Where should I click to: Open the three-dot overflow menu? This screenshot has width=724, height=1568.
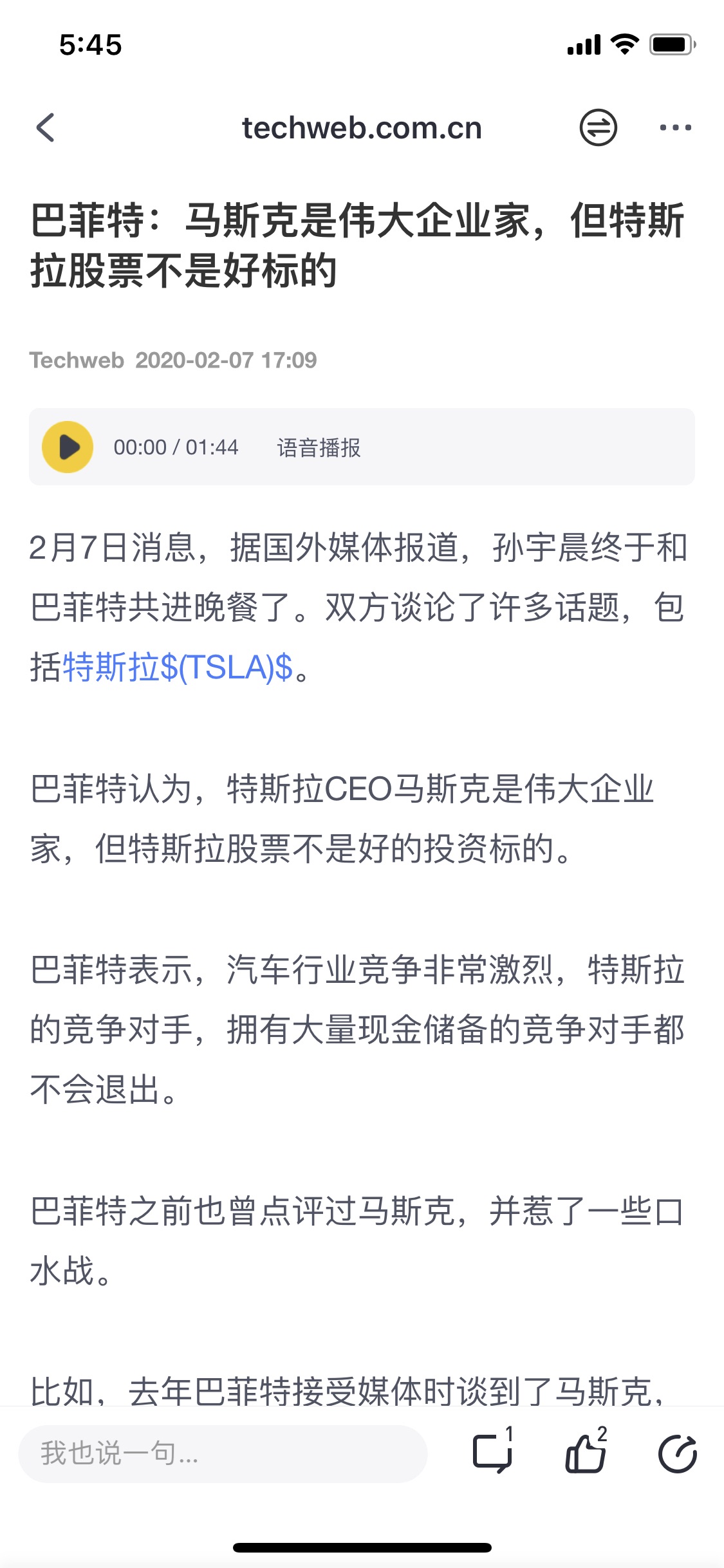(x=675, y=127)
